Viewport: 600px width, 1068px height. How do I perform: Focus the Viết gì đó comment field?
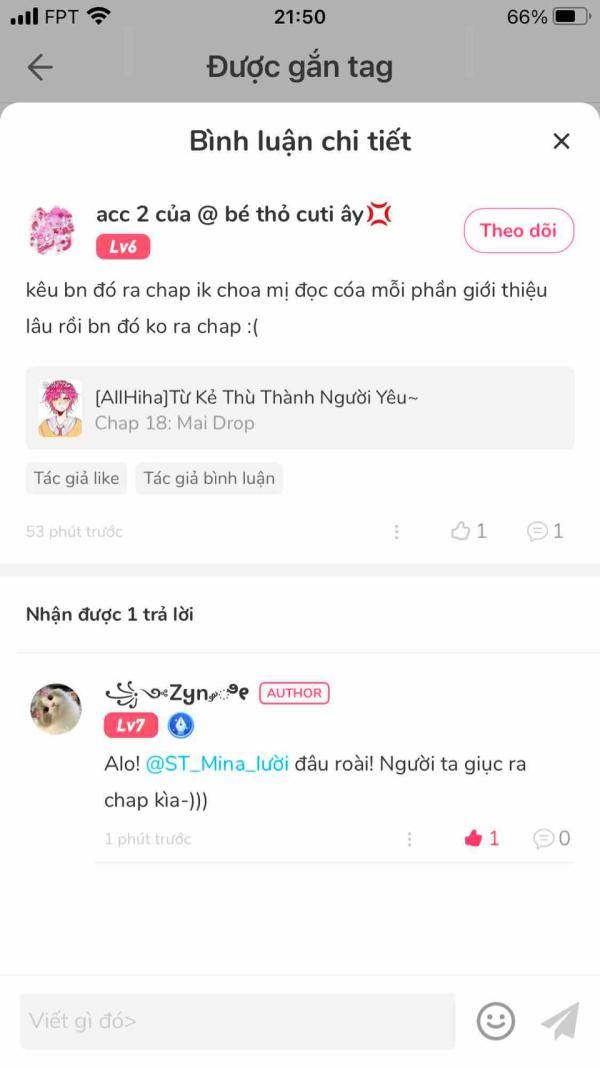coord(237,1021)
